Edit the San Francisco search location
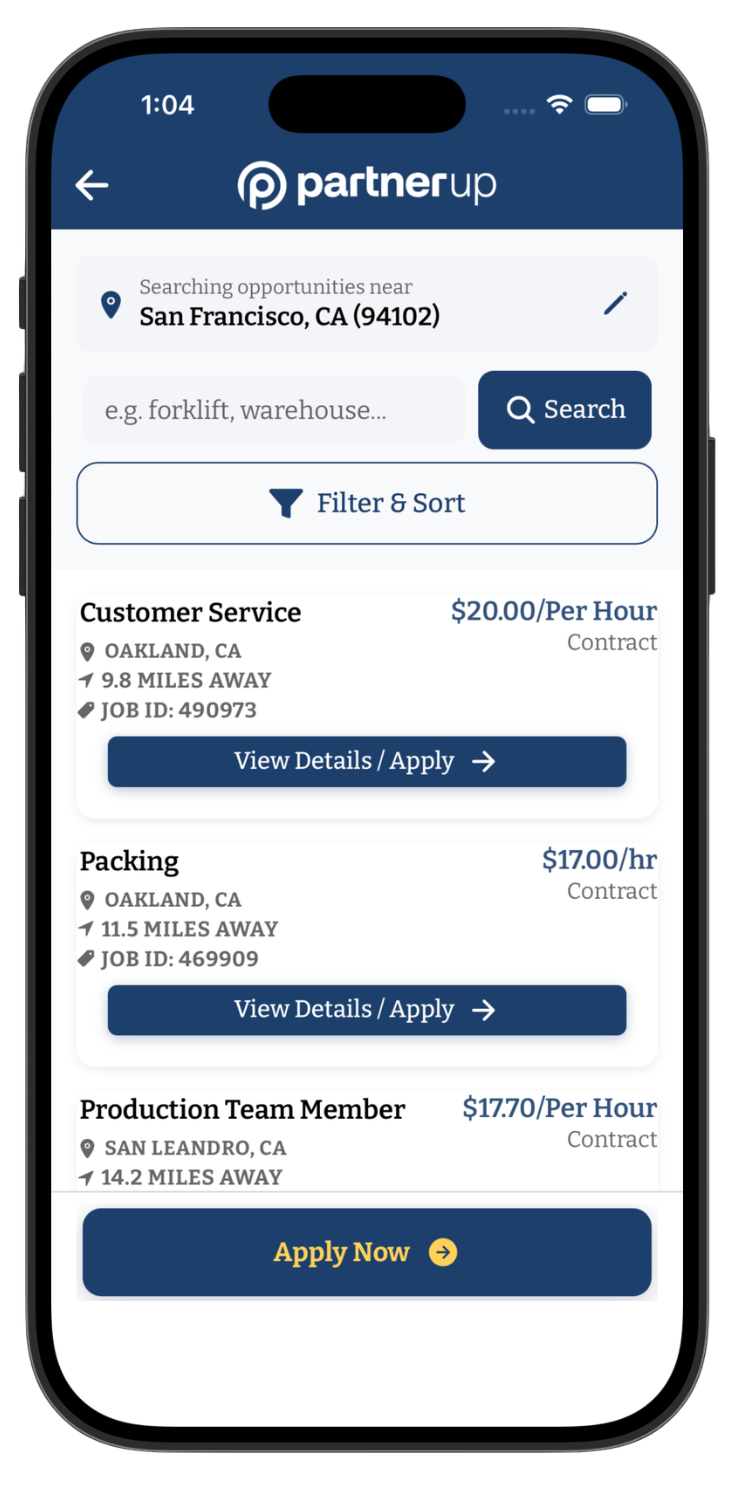The image size is (730, 1488). click(x=615, y=303)
